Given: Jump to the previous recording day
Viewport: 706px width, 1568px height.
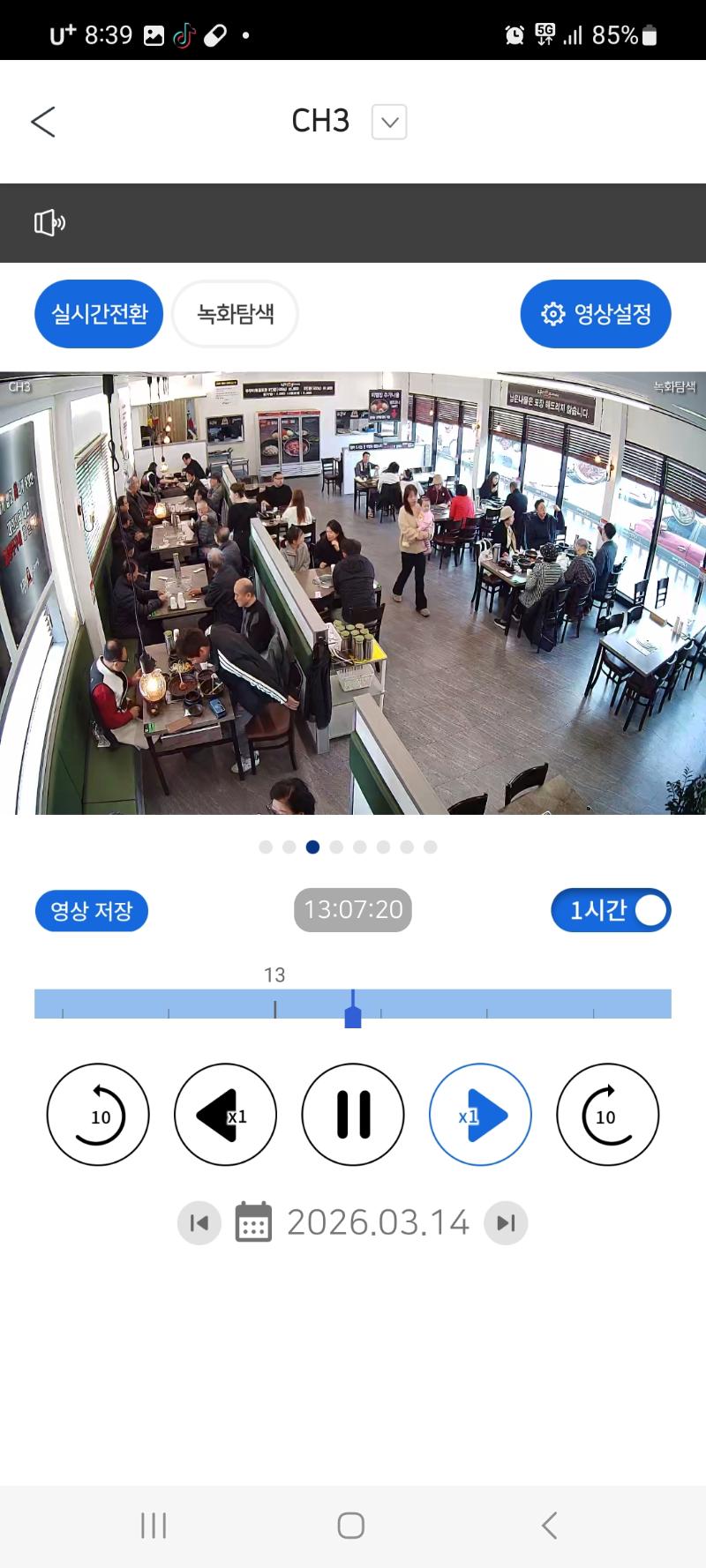Looking at the screenshot, I should point(199,1223).
